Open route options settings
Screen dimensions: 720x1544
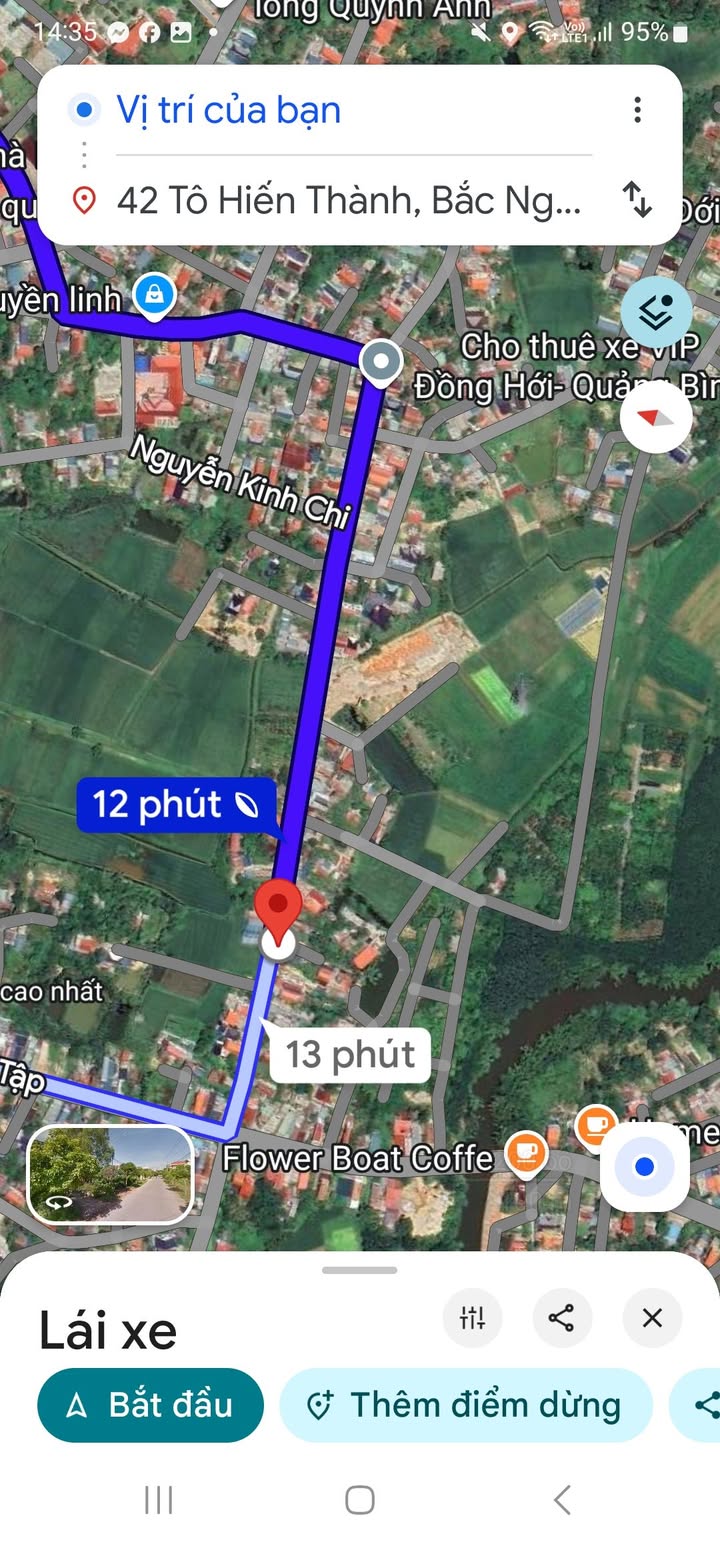pos(472,1318)
